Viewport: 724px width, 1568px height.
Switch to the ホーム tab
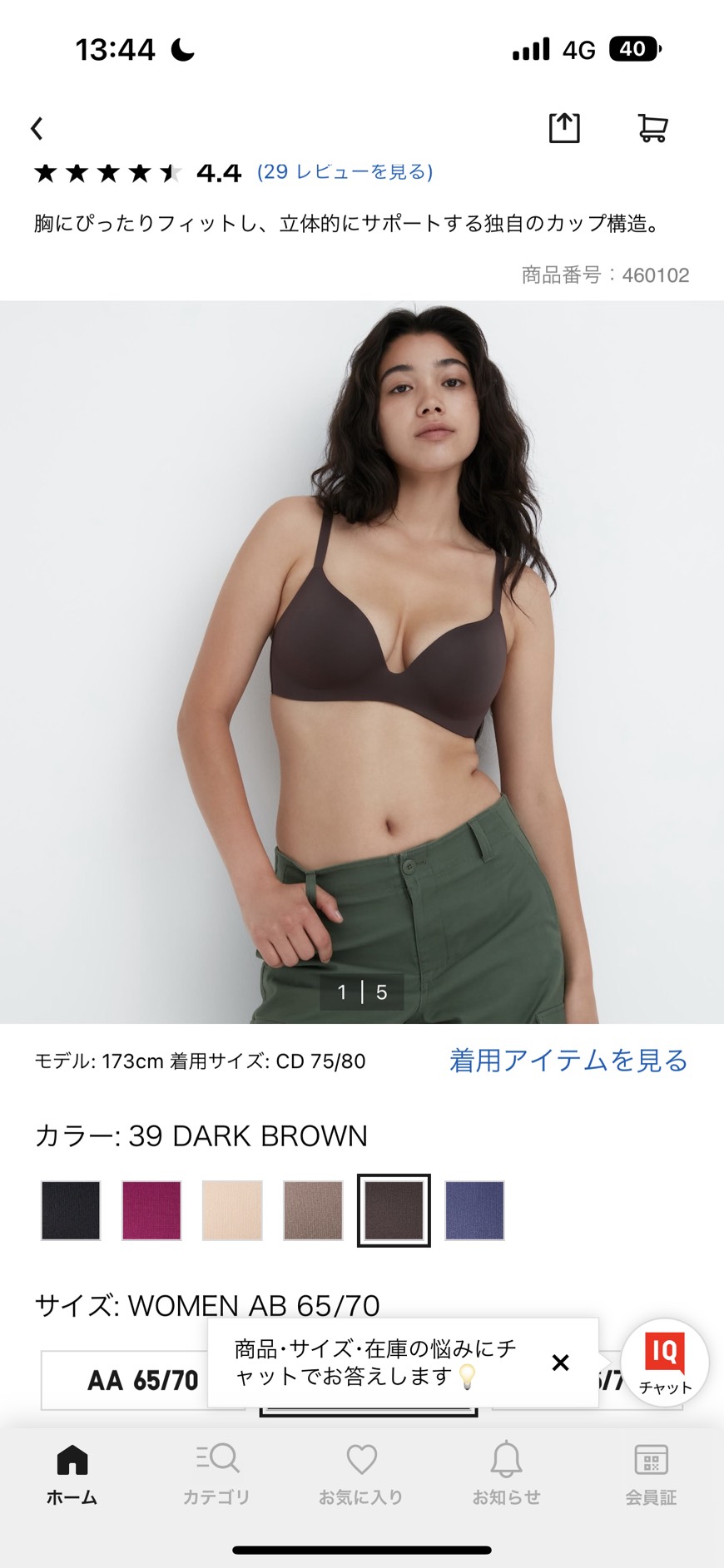click(x=72, y=1475)
